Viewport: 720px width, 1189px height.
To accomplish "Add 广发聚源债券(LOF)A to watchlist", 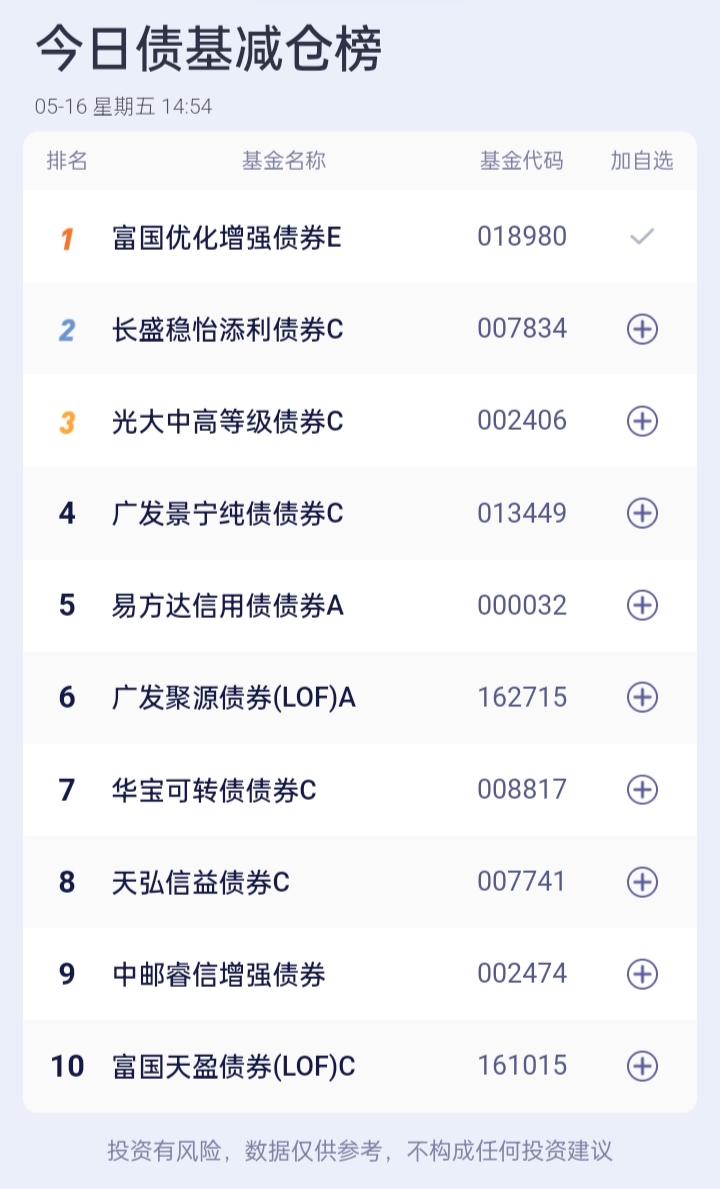I will (x=642, y=697).
